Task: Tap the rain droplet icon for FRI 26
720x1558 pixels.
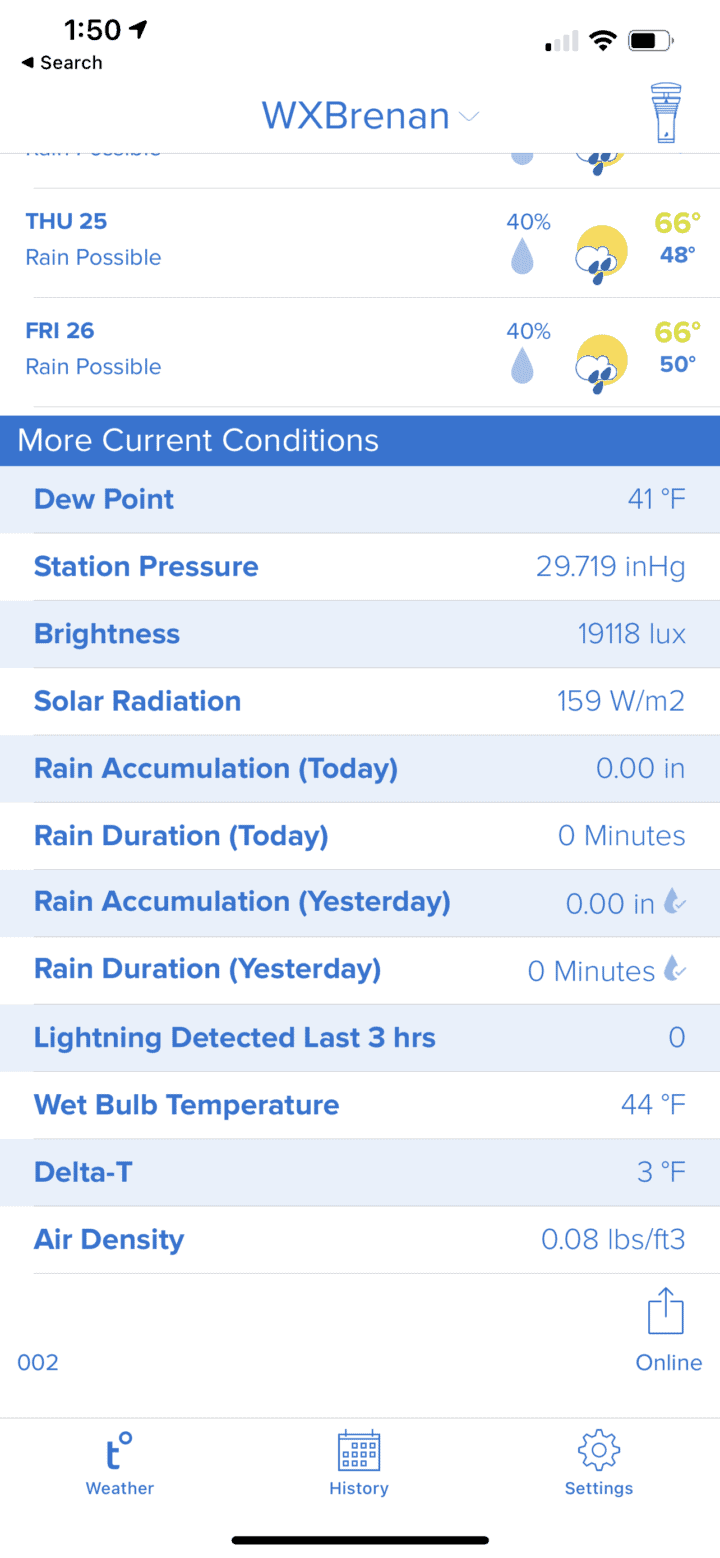Action: 522,365
